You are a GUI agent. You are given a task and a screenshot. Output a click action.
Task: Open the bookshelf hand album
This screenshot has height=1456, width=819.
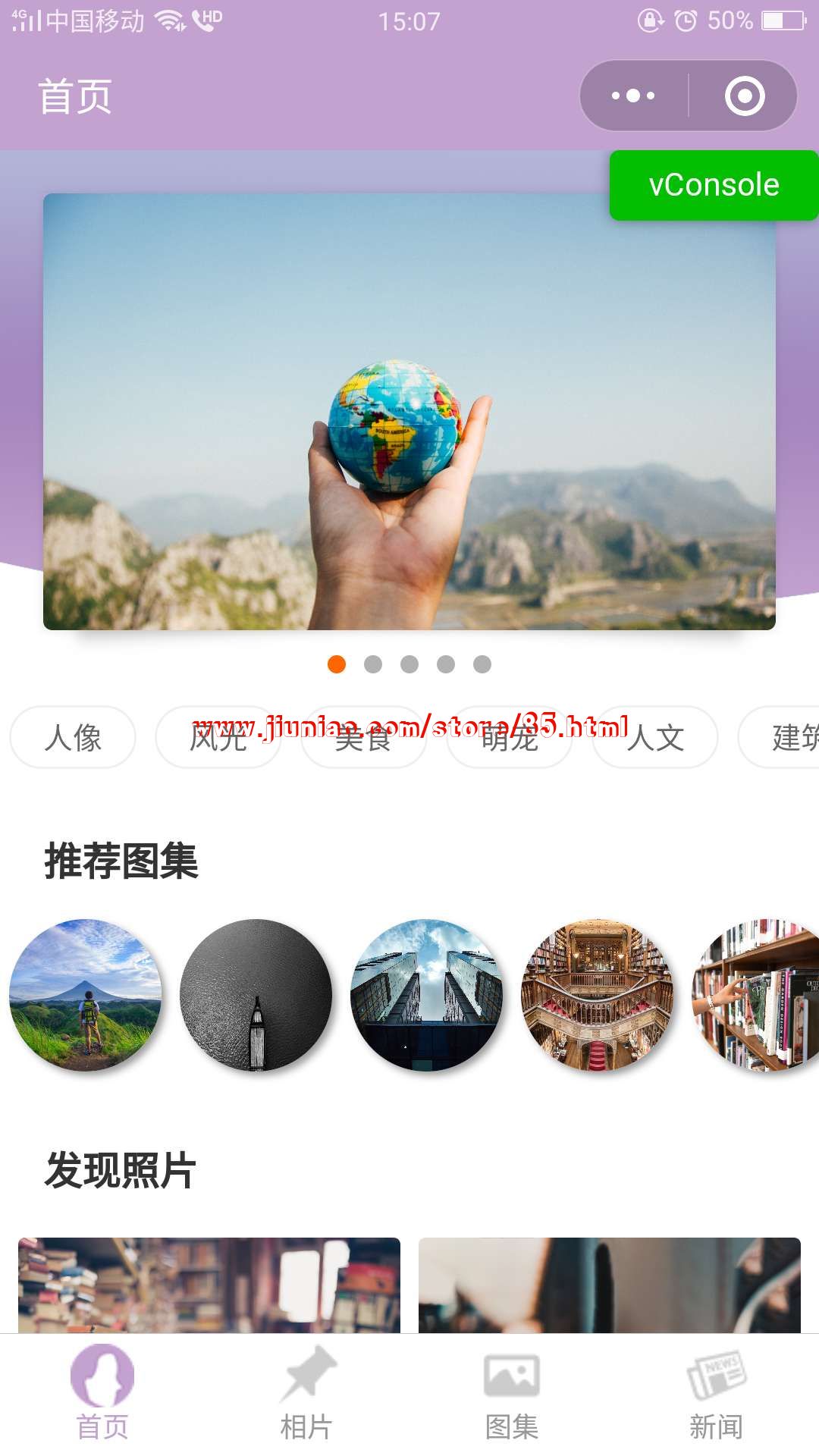pyautogui.click(x=758, y=995)
